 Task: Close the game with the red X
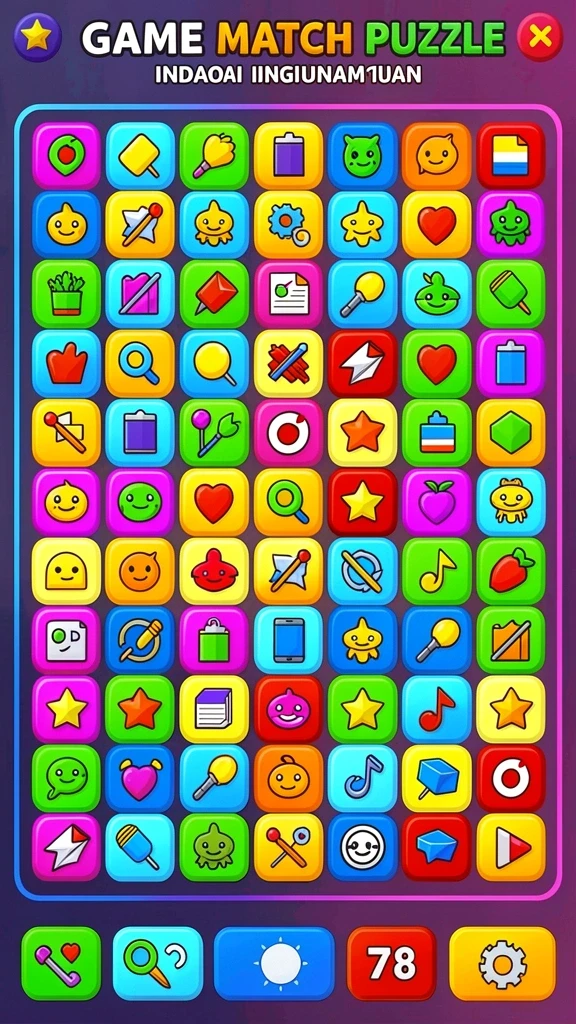click(x=539, y=37)
